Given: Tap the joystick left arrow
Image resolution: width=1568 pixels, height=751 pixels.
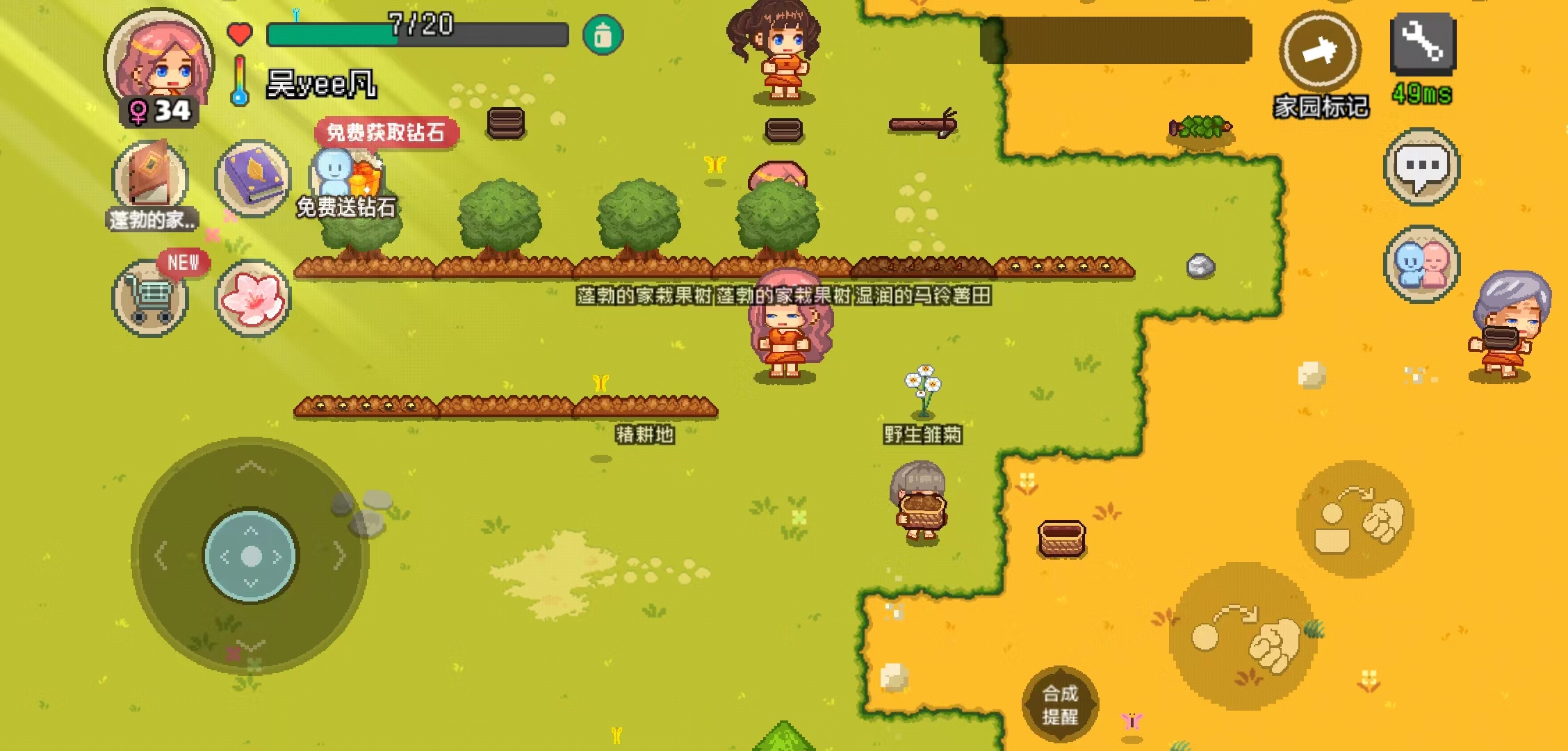Looking at the screenshot, I should [161, 556].
